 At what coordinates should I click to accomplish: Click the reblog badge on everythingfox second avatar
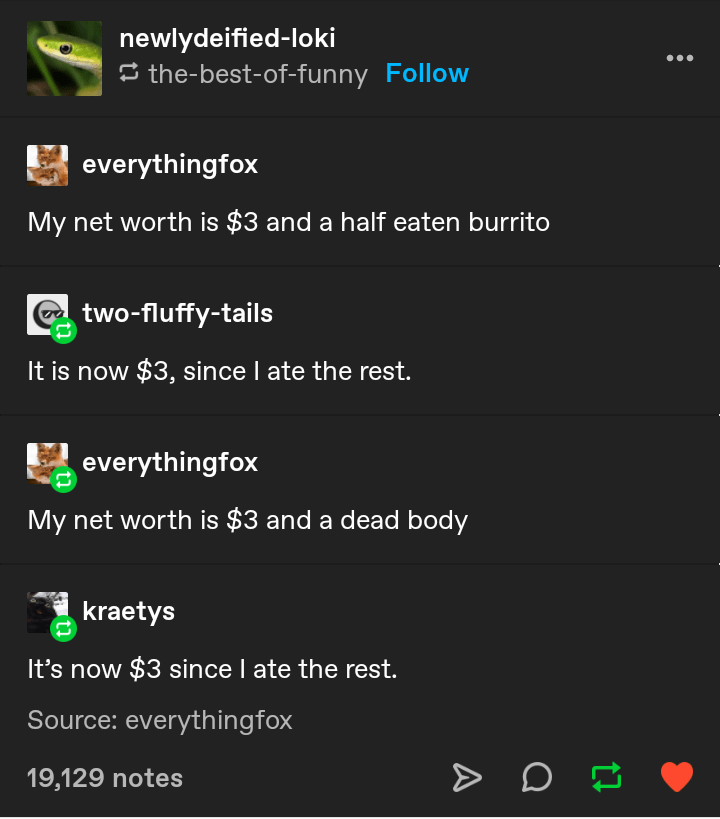point(63,479)
